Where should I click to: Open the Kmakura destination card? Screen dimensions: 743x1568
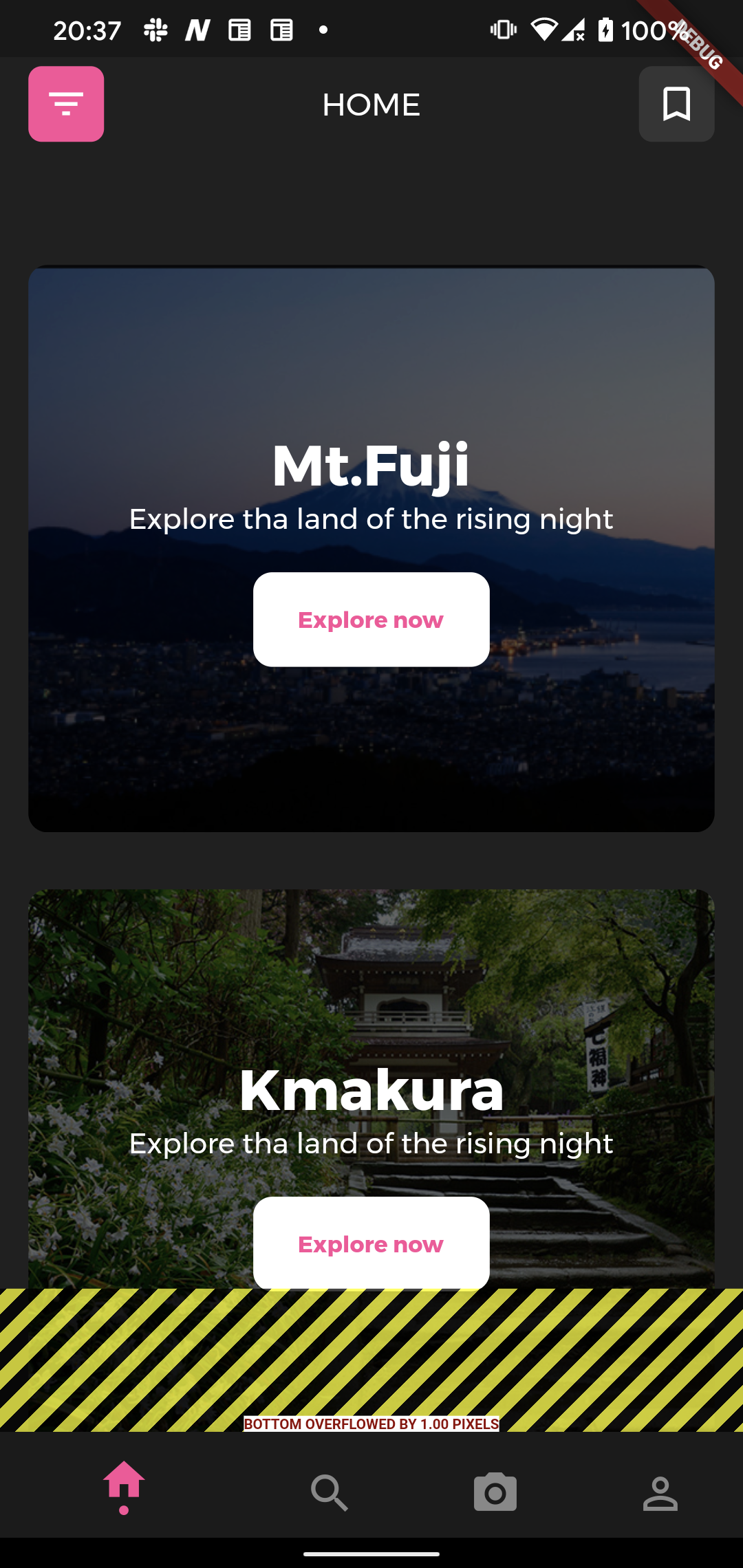371,977
